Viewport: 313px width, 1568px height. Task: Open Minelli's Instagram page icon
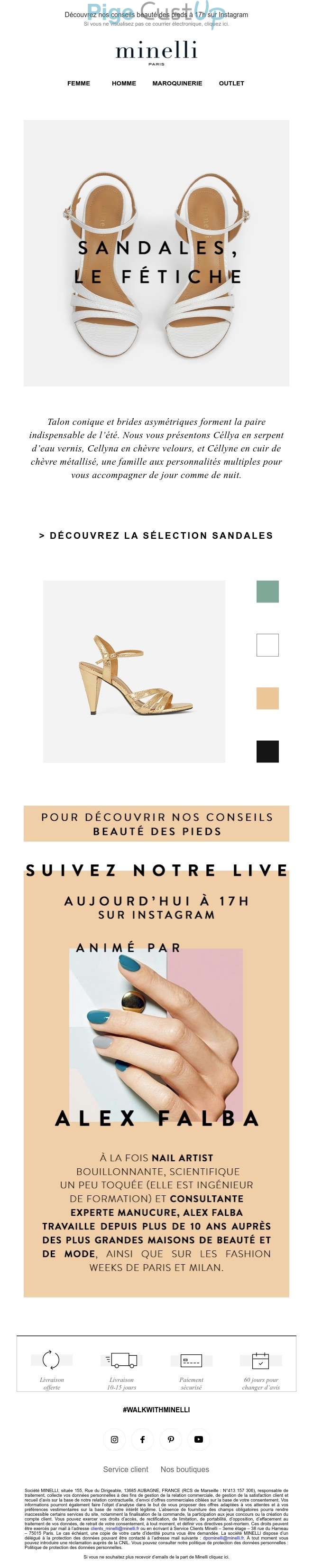point(114,1439)
